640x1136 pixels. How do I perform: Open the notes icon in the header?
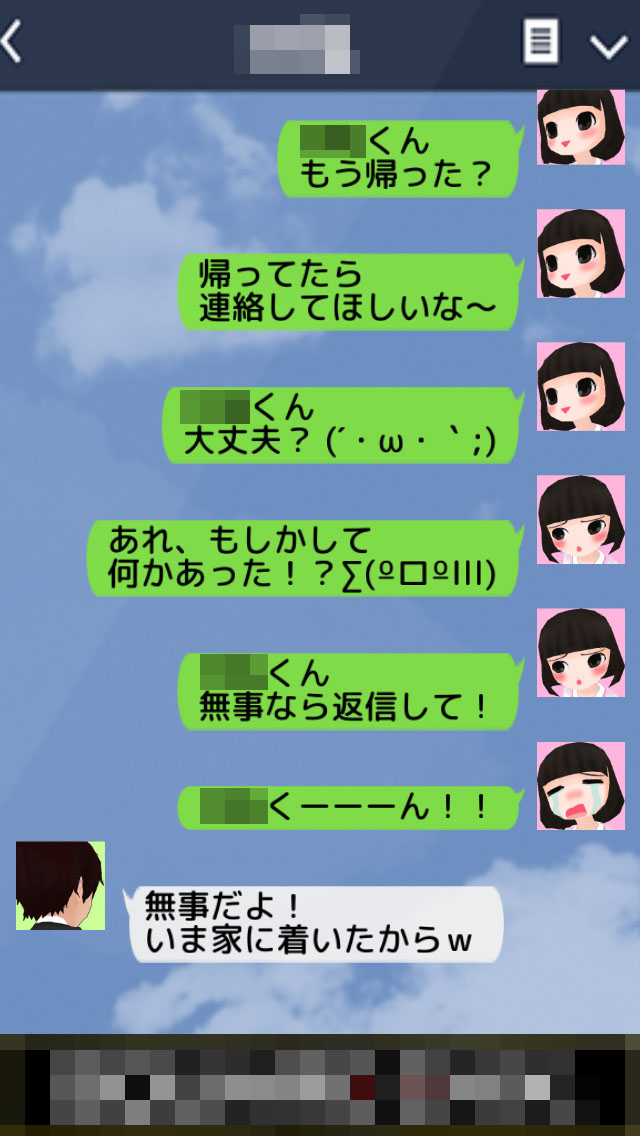pos(541,44)
